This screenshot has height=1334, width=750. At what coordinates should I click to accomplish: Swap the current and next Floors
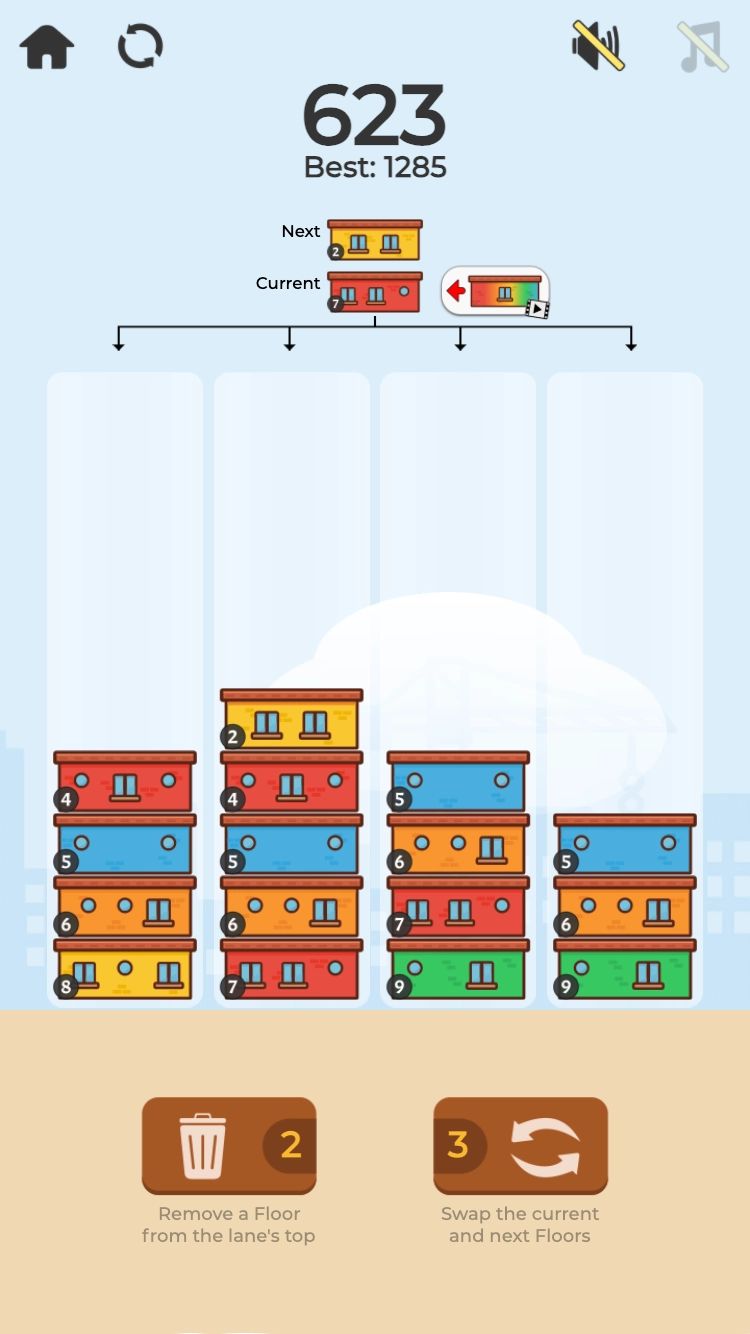tap(520, 1144)
